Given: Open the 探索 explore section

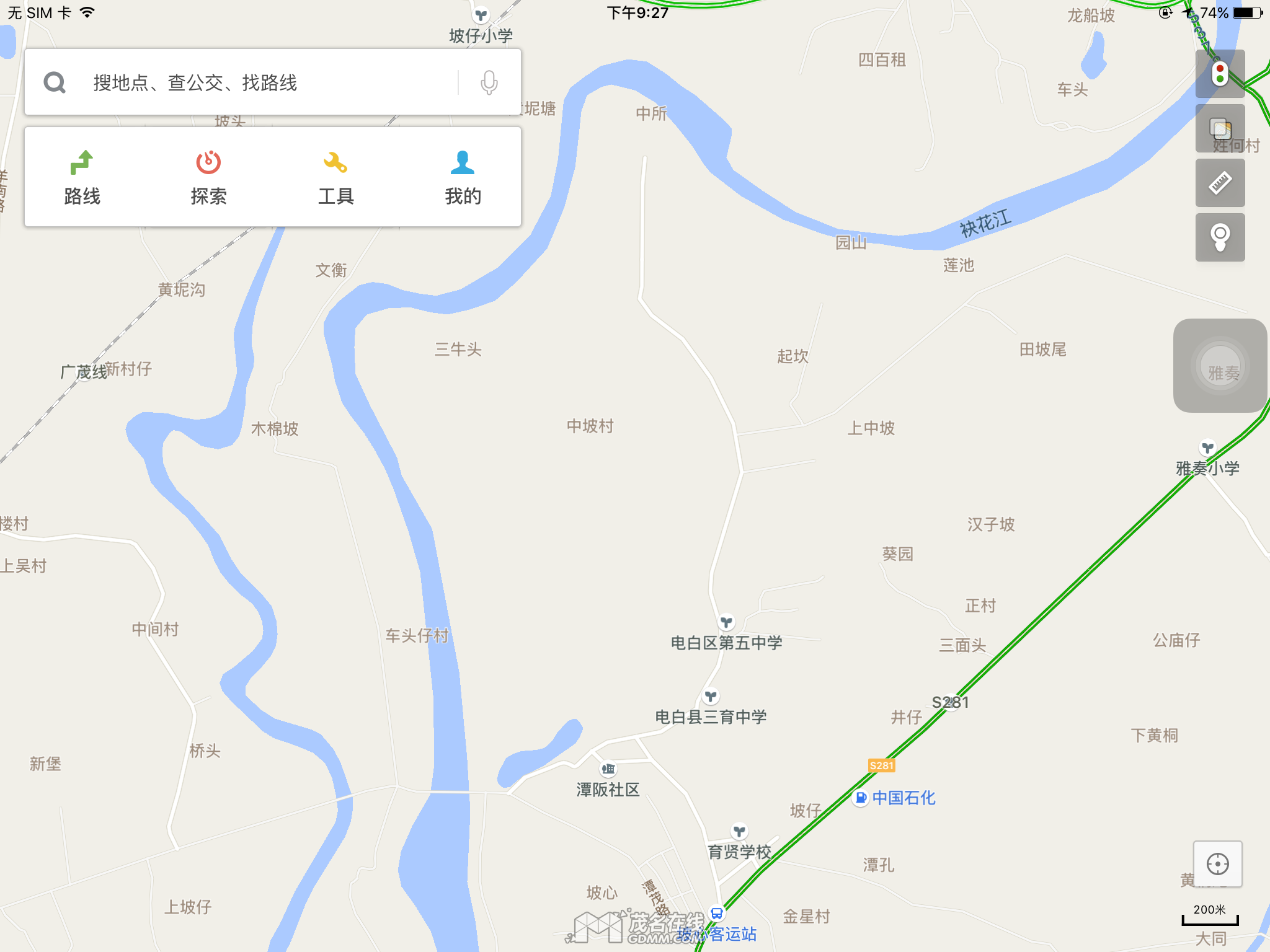Looking at the screenshot, I should [x=208, y=178].
